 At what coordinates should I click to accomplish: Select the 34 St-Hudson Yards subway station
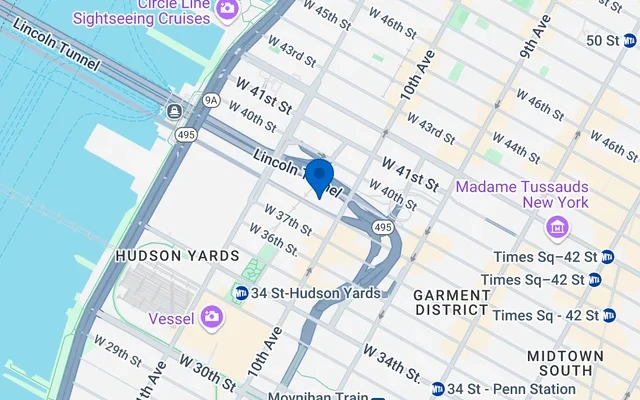click(x=240, y=293)
